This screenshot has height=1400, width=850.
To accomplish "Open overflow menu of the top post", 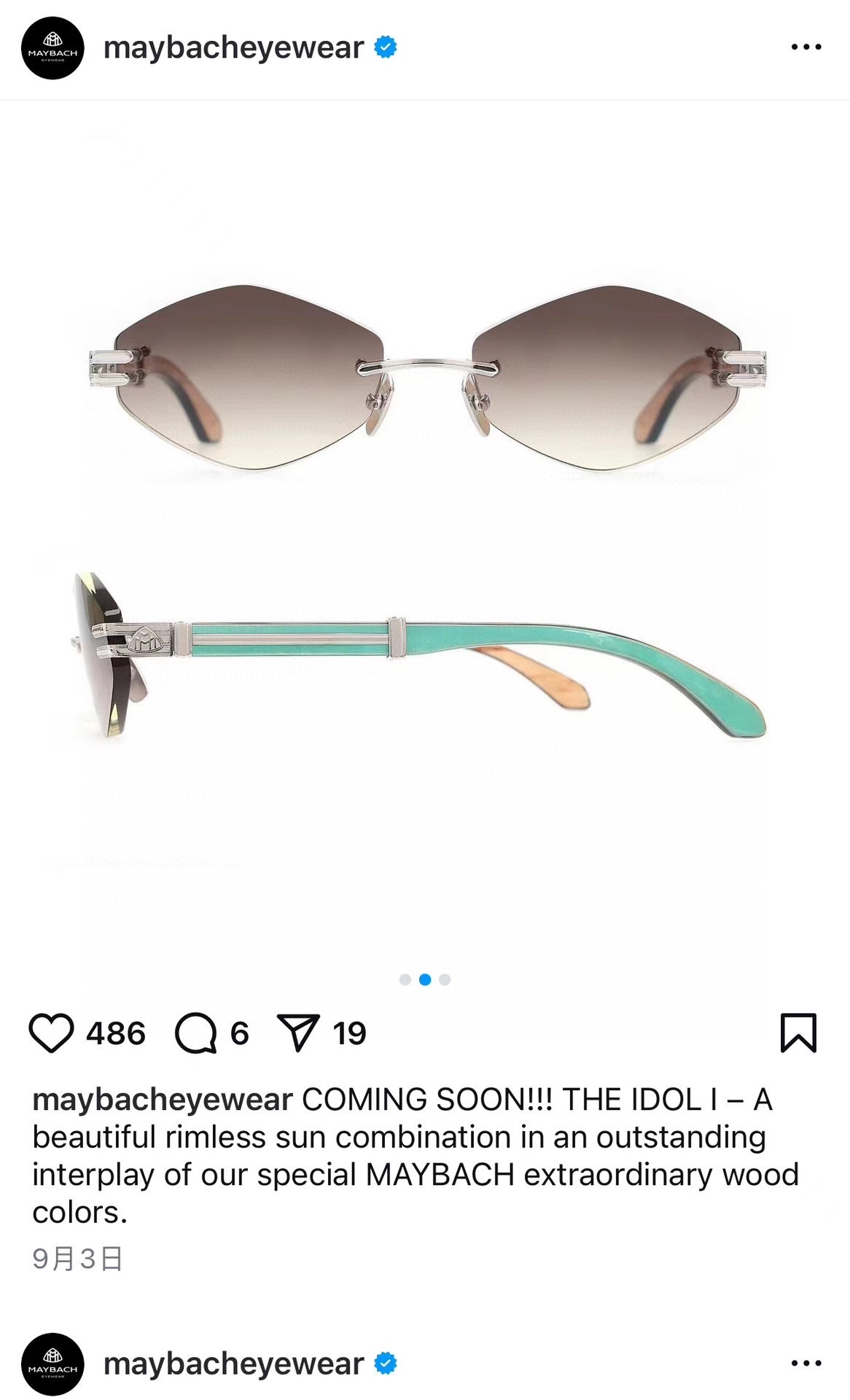I will [806, 47].
